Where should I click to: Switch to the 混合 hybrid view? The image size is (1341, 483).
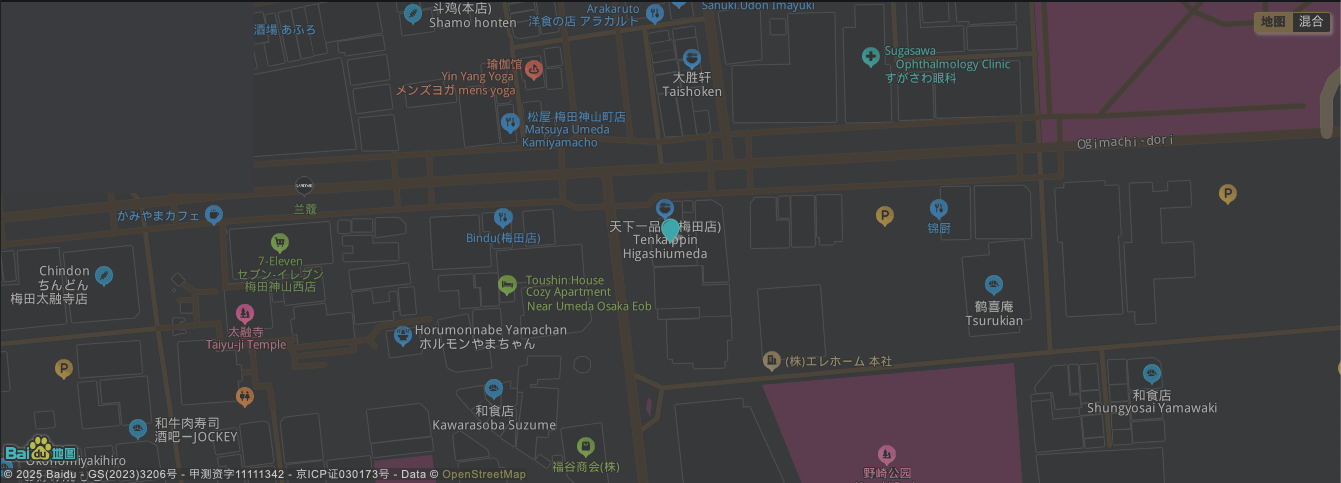click(x=1311, y=22)
